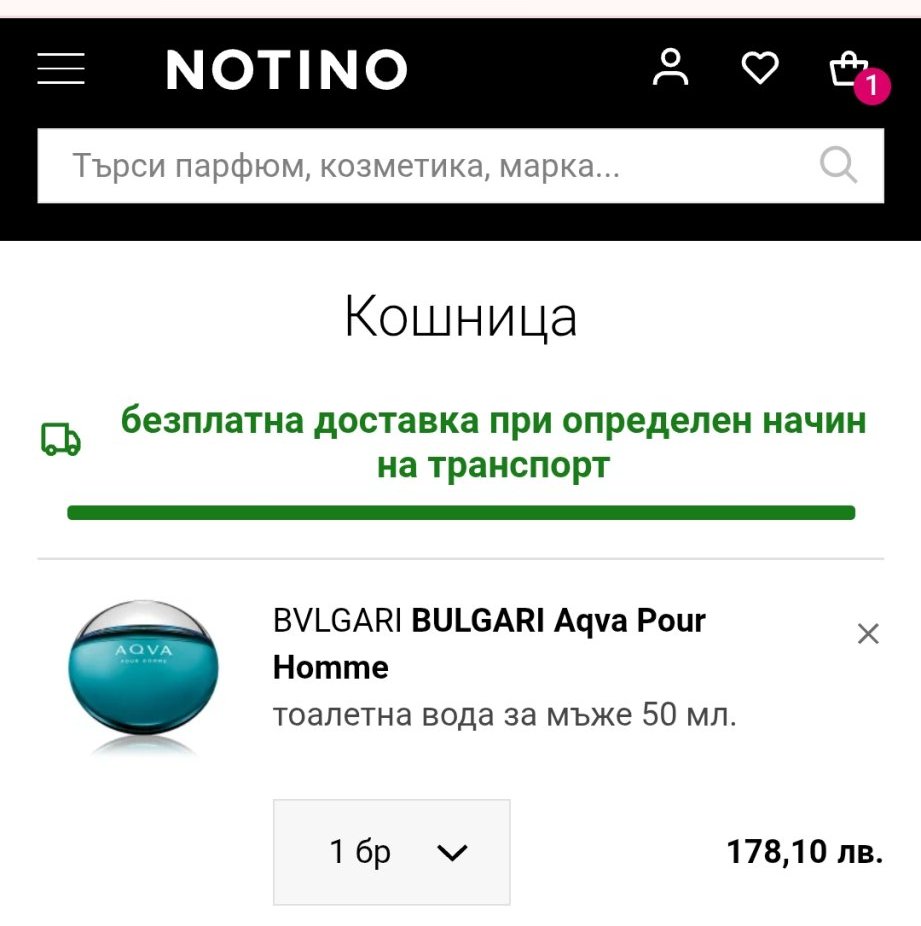Open the shopping cart icon
This screenshot has width=921, height=926.
click(849, 69)
